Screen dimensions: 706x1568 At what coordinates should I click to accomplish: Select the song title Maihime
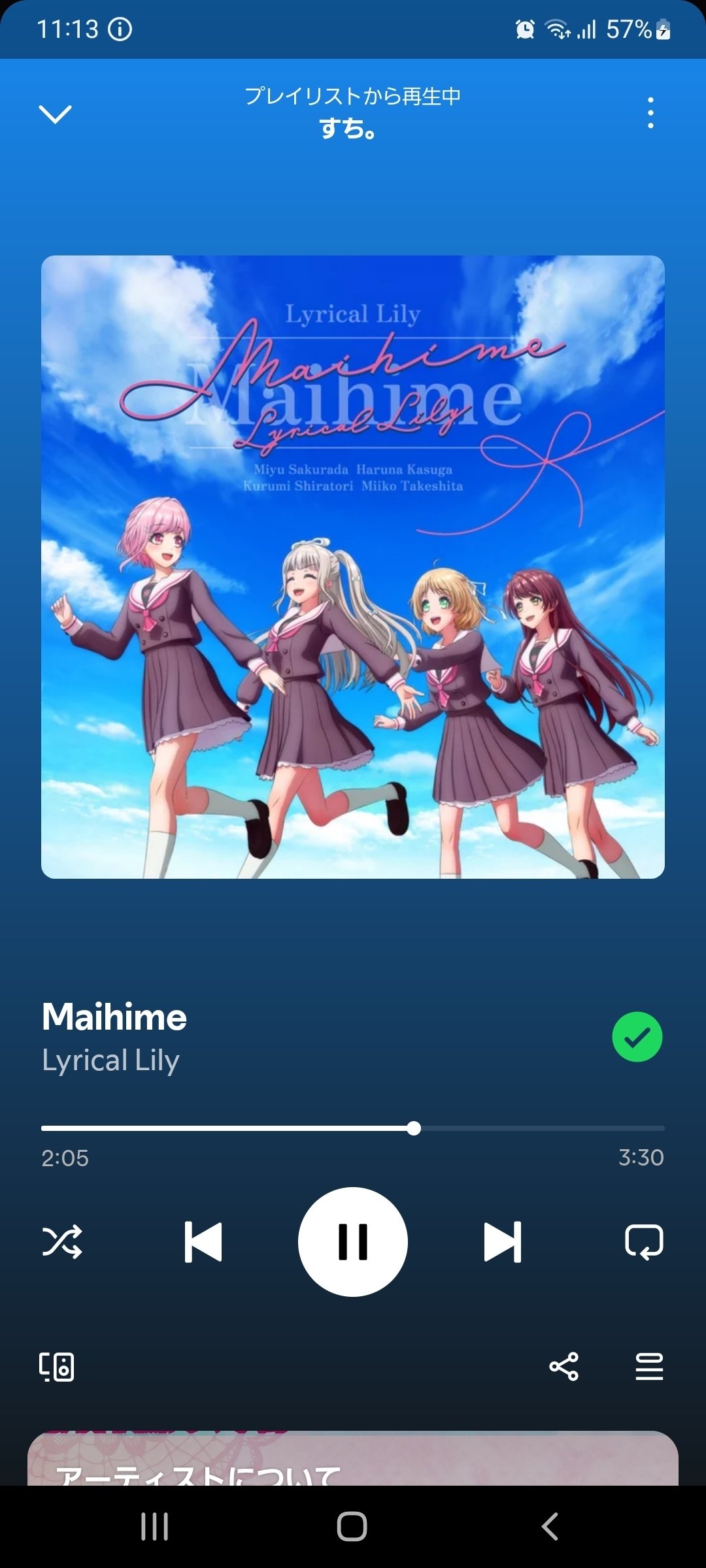pyautogui.click(x=114, y=1017)
